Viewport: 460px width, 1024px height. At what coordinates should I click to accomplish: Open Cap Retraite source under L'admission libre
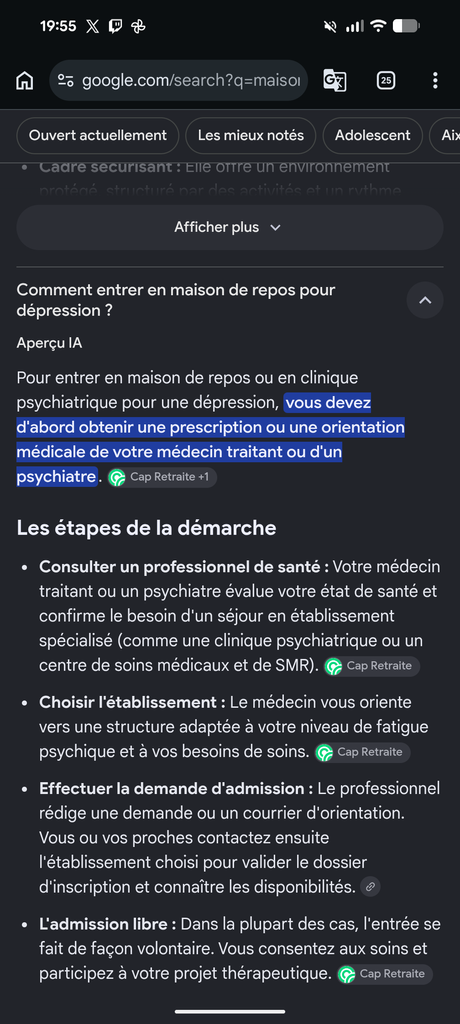click(x=385, y=974)
